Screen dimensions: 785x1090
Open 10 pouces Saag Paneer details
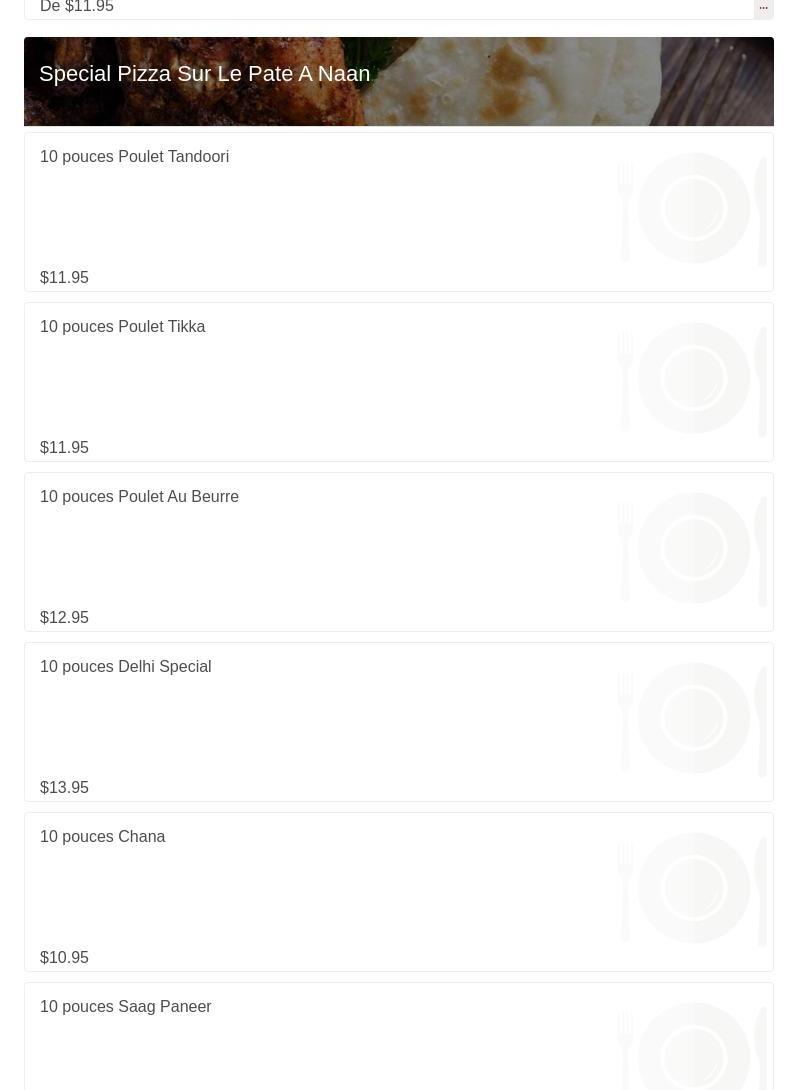[125, 1007]
